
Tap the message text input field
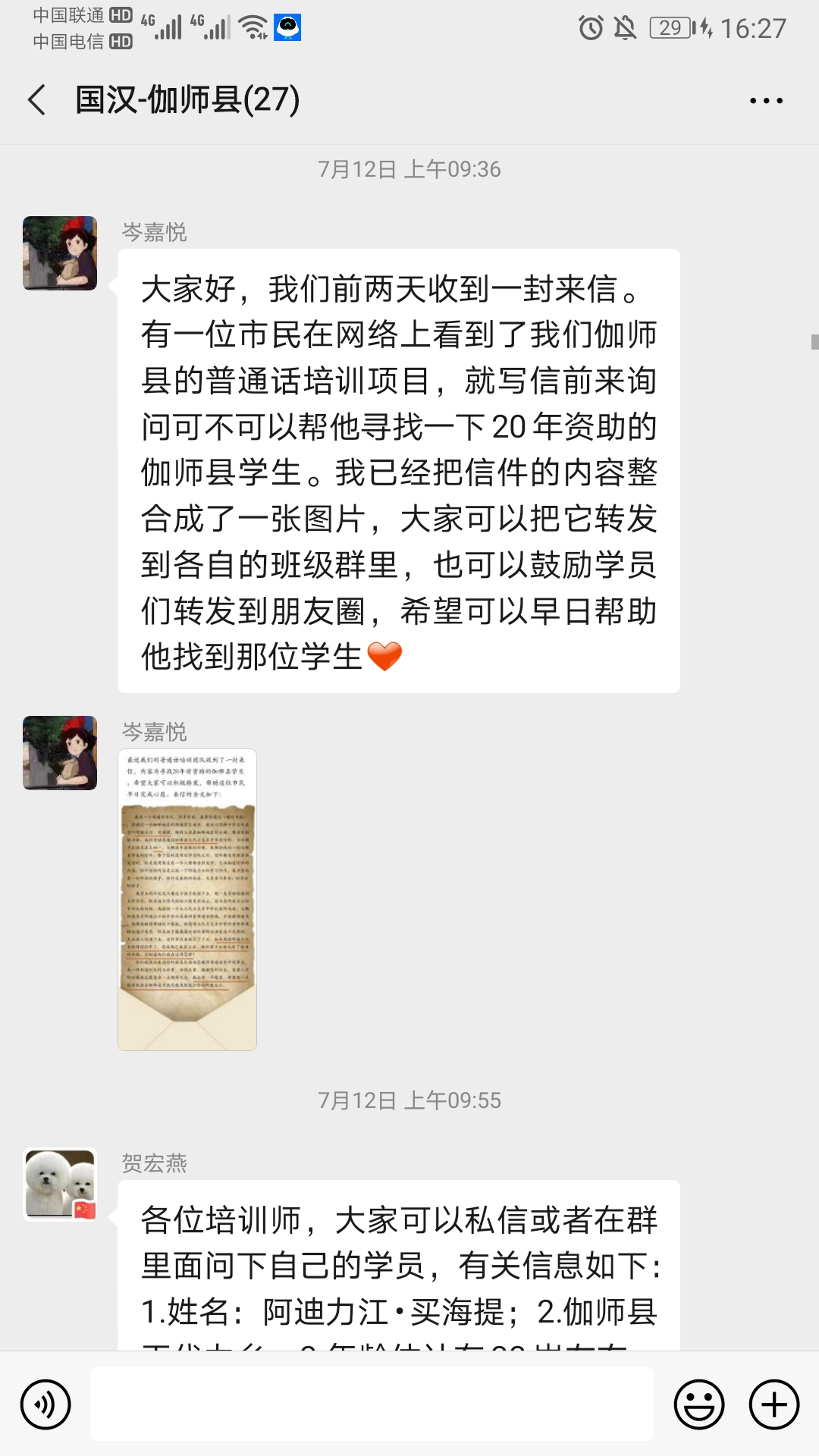(x=372, y=1404)
